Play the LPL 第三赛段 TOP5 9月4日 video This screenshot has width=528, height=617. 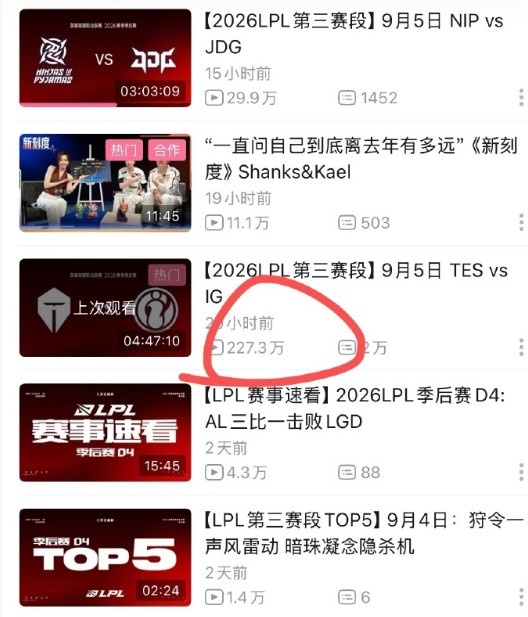point(105,558)
